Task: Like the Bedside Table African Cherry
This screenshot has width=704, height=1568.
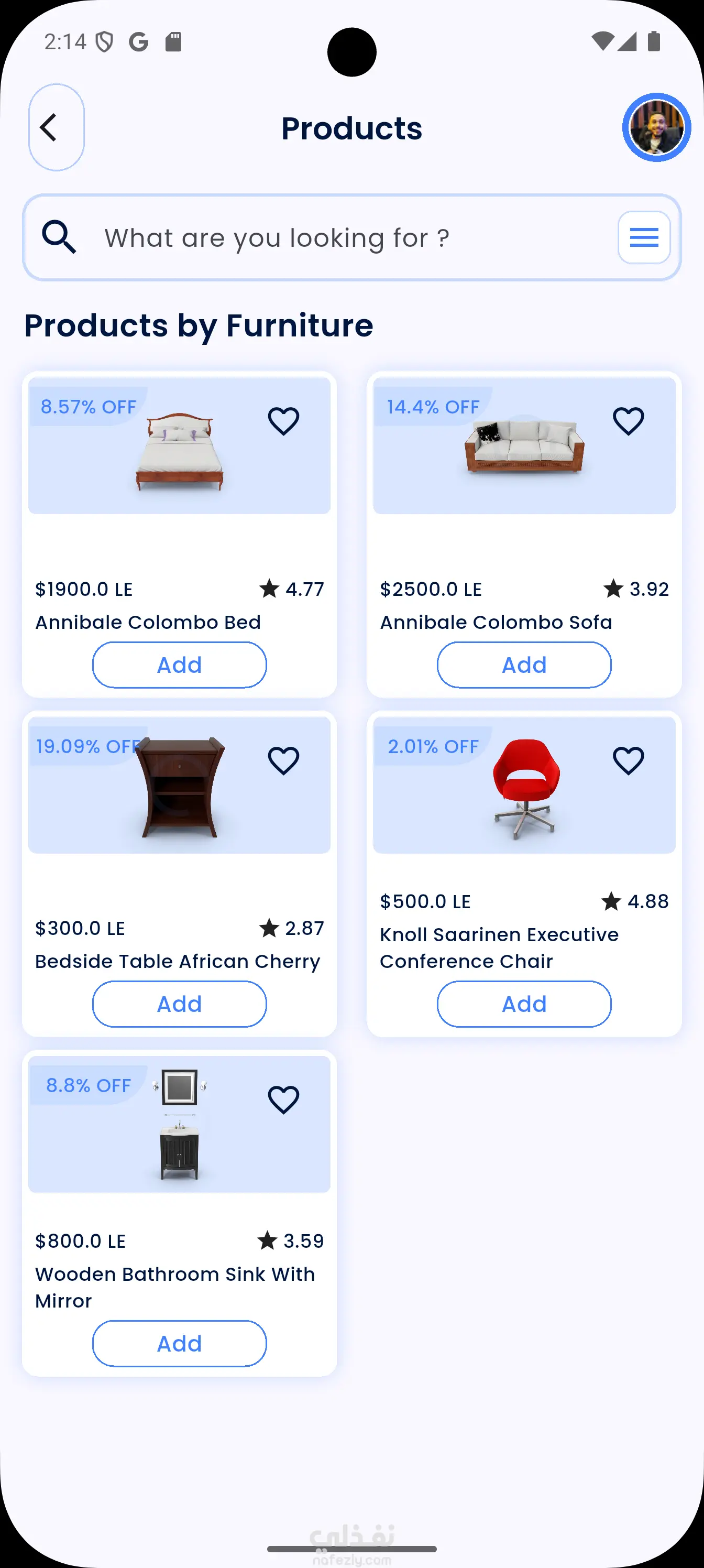Action: (x=283, y=761)
